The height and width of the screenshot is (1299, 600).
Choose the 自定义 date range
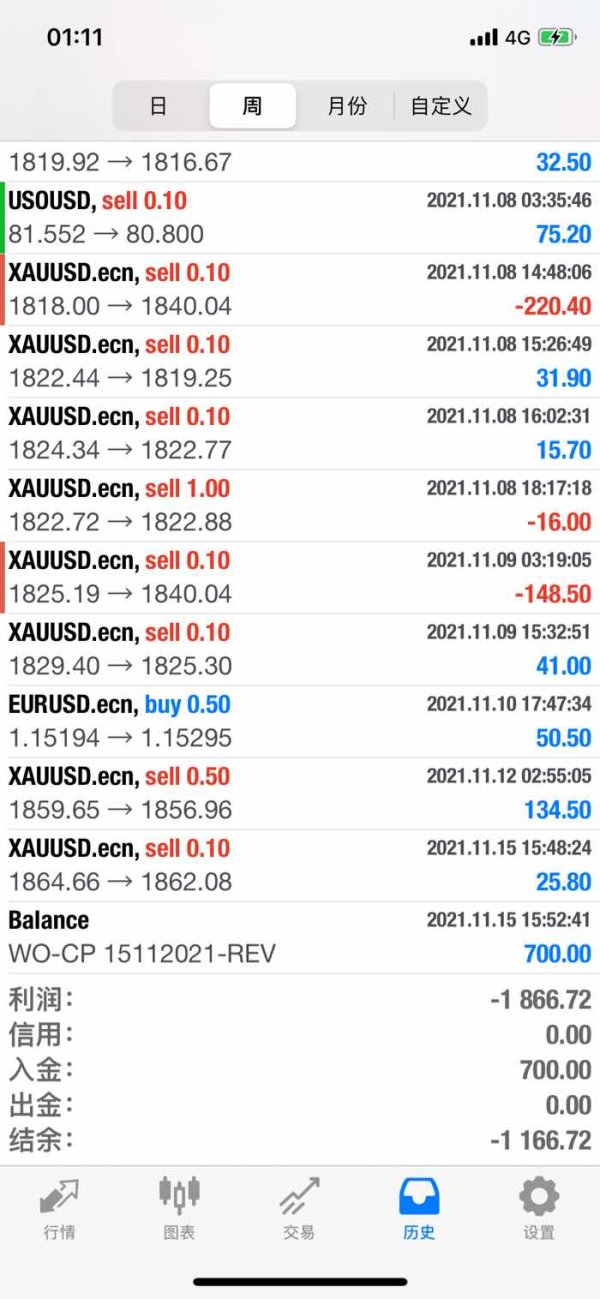440,106
